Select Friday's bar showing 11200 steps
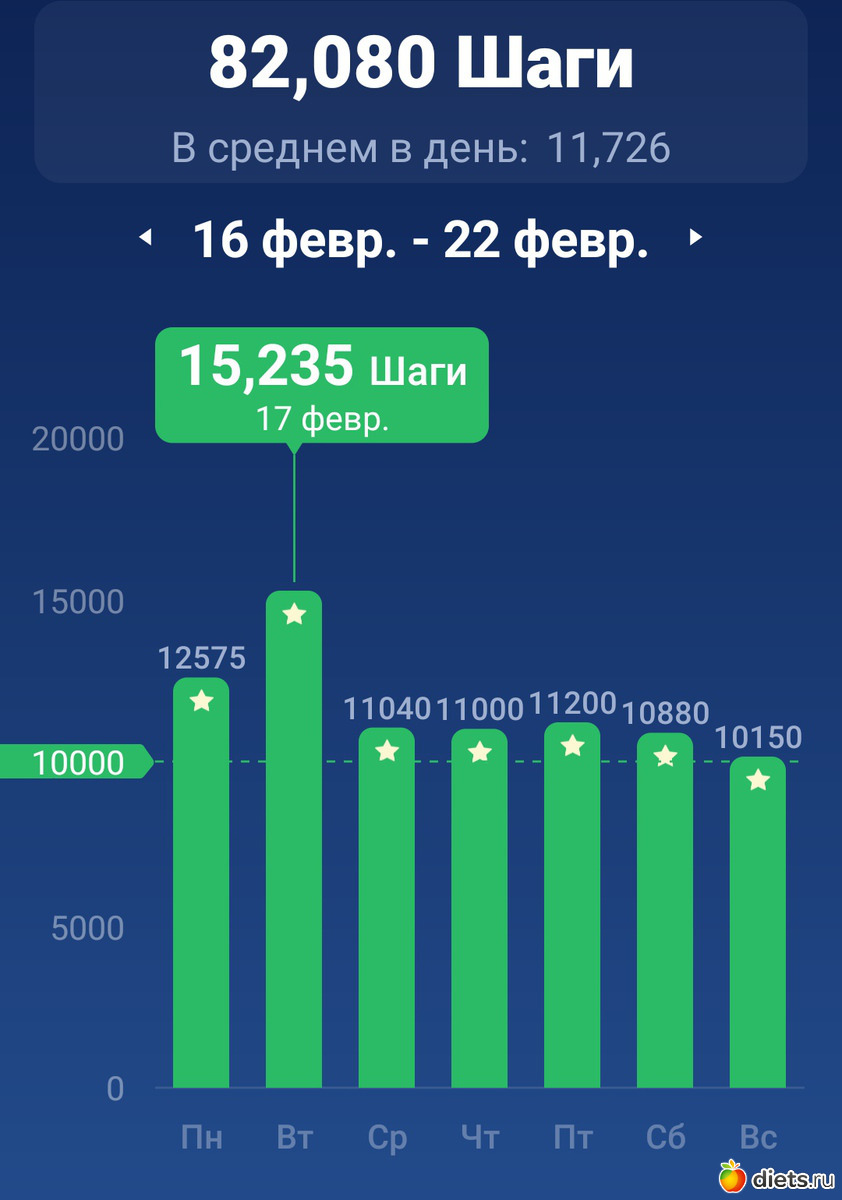The width and height of the screenshot is (842, 1200). pyautogui.click(x=572, y=906)
